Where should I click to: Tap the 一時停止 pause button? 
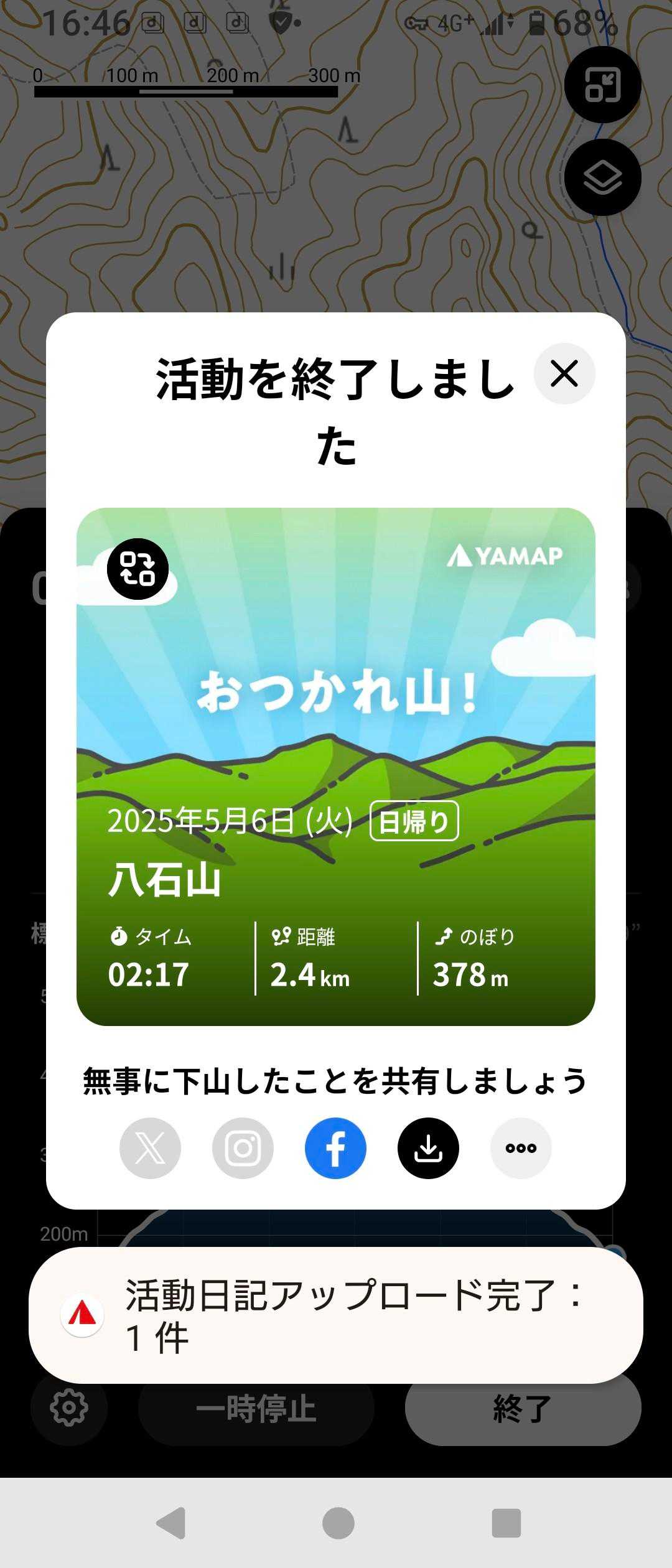tap(256, 1409)
